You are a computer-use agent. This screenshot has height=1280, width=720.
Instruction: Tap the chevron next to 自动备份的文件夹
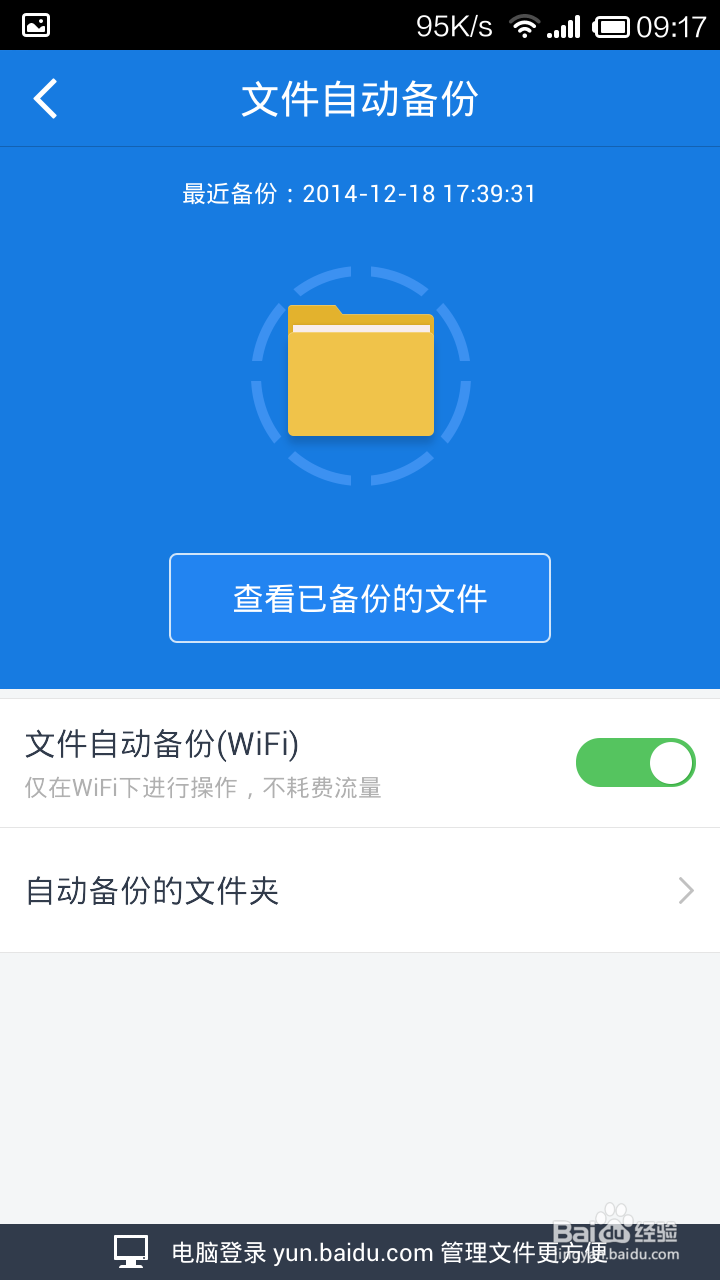(684, 890)
